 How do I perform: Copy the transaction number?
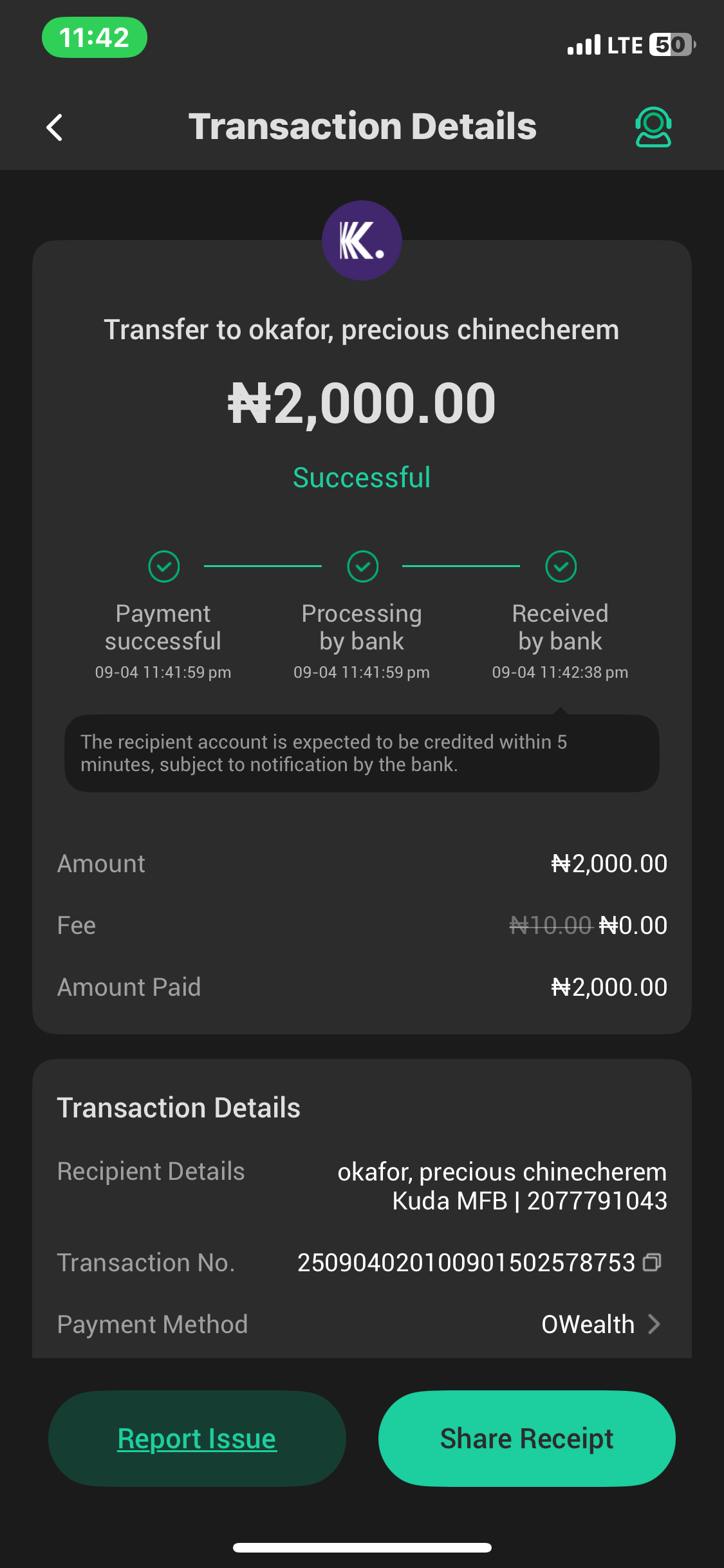(652, 1262)
